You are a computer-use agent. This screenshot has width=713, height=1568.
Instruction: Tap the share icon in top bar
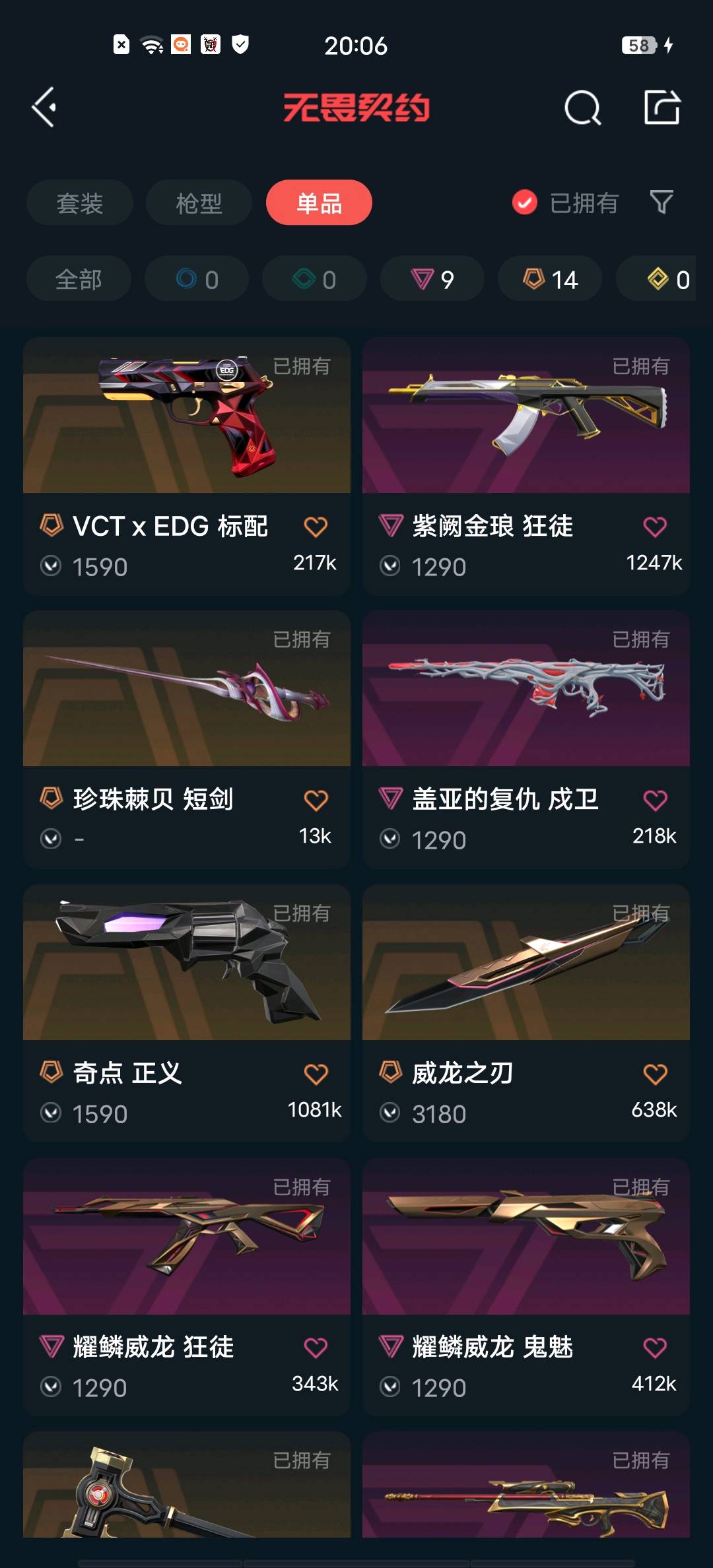coord(662,108)
